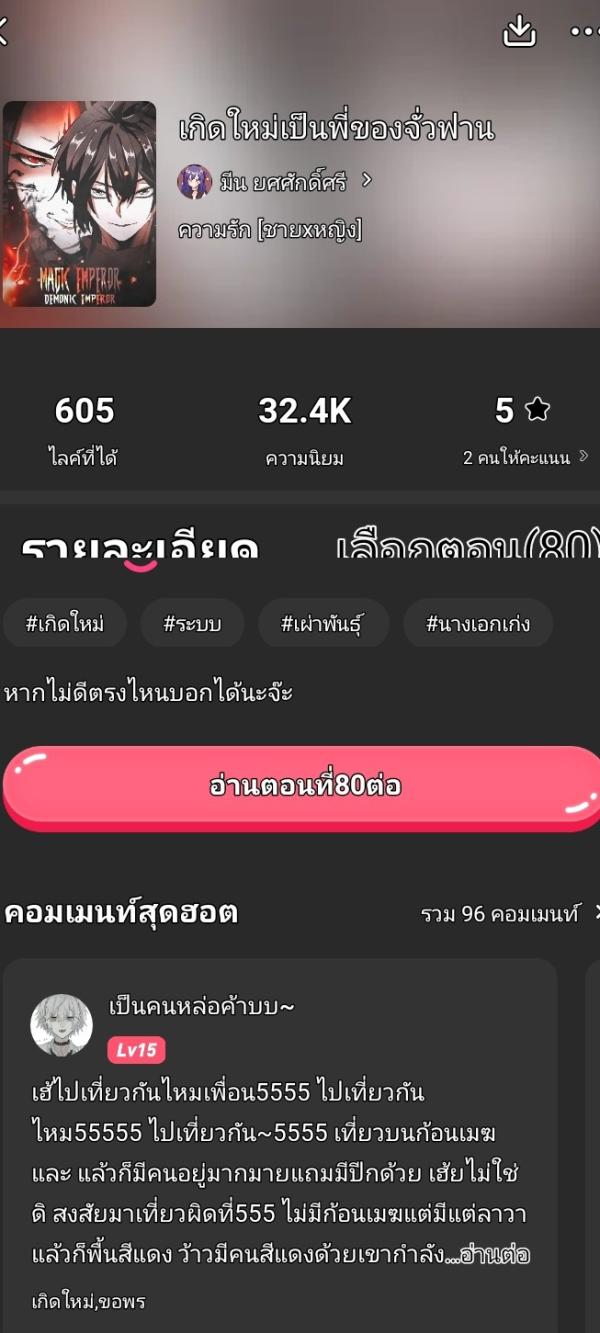Select the #เกิดใหม่ tag
Viewport: 600px width, 1333px height.
[x=65, y=624]
